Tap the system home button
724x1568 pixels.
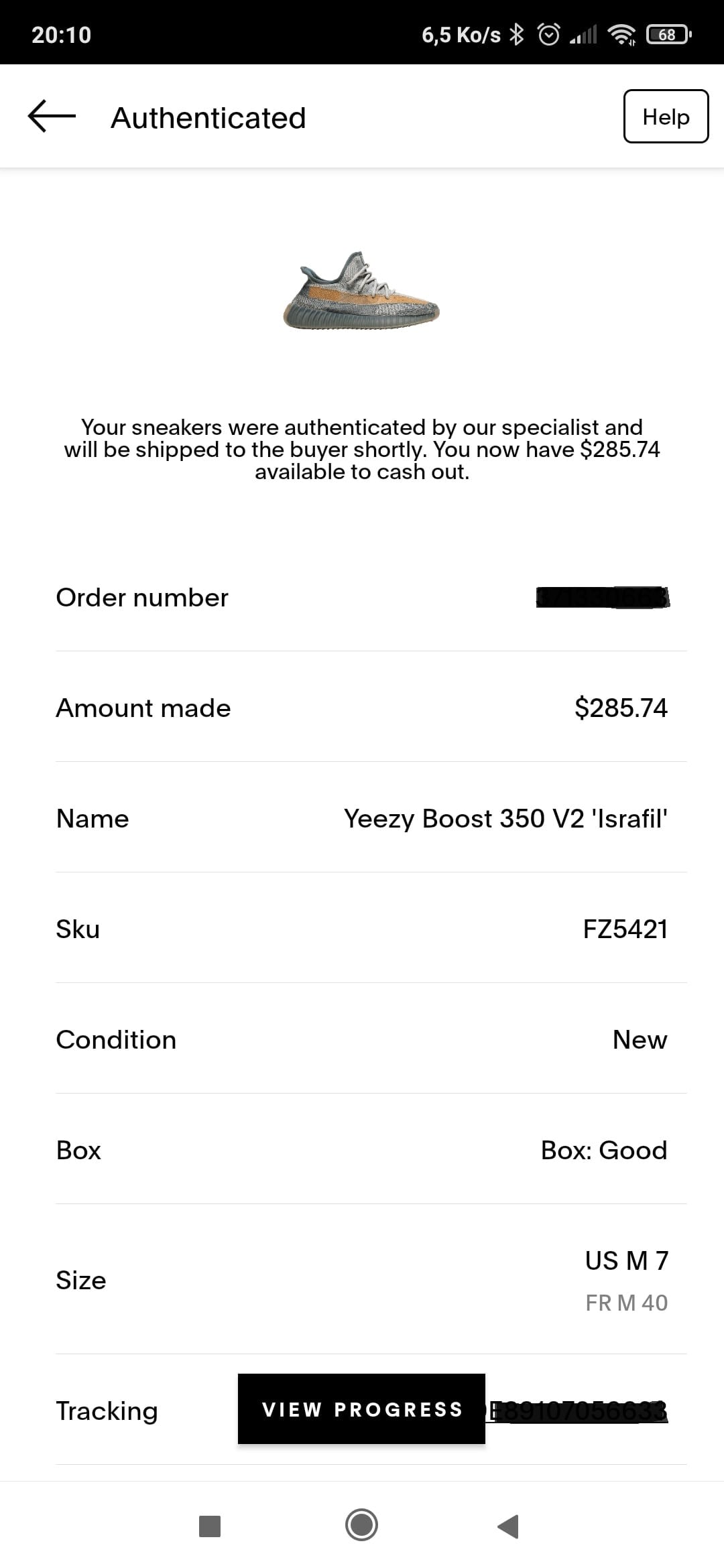point(361,1526)
